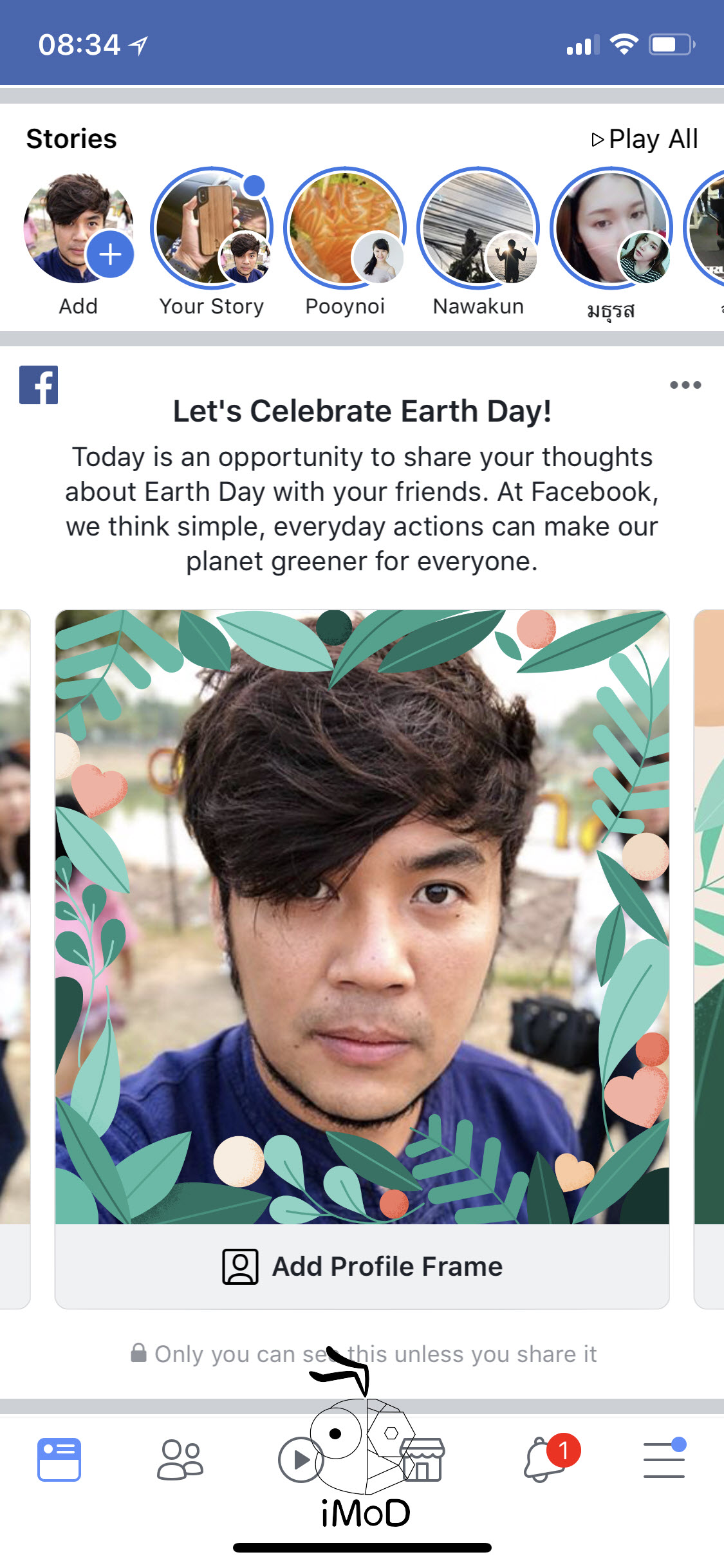Viewport: 724px width, 1568px height.
Task: Select the Earth Day leaf frame preview
Action: (x=362, y=917)
